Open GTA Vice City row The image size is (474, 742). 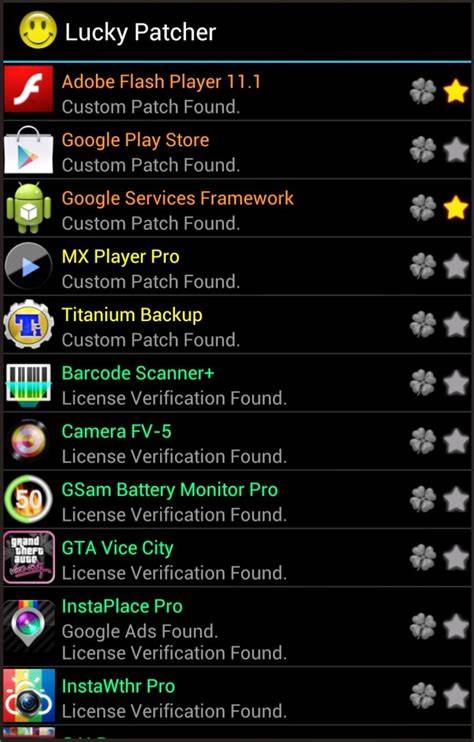pos(237,558)
